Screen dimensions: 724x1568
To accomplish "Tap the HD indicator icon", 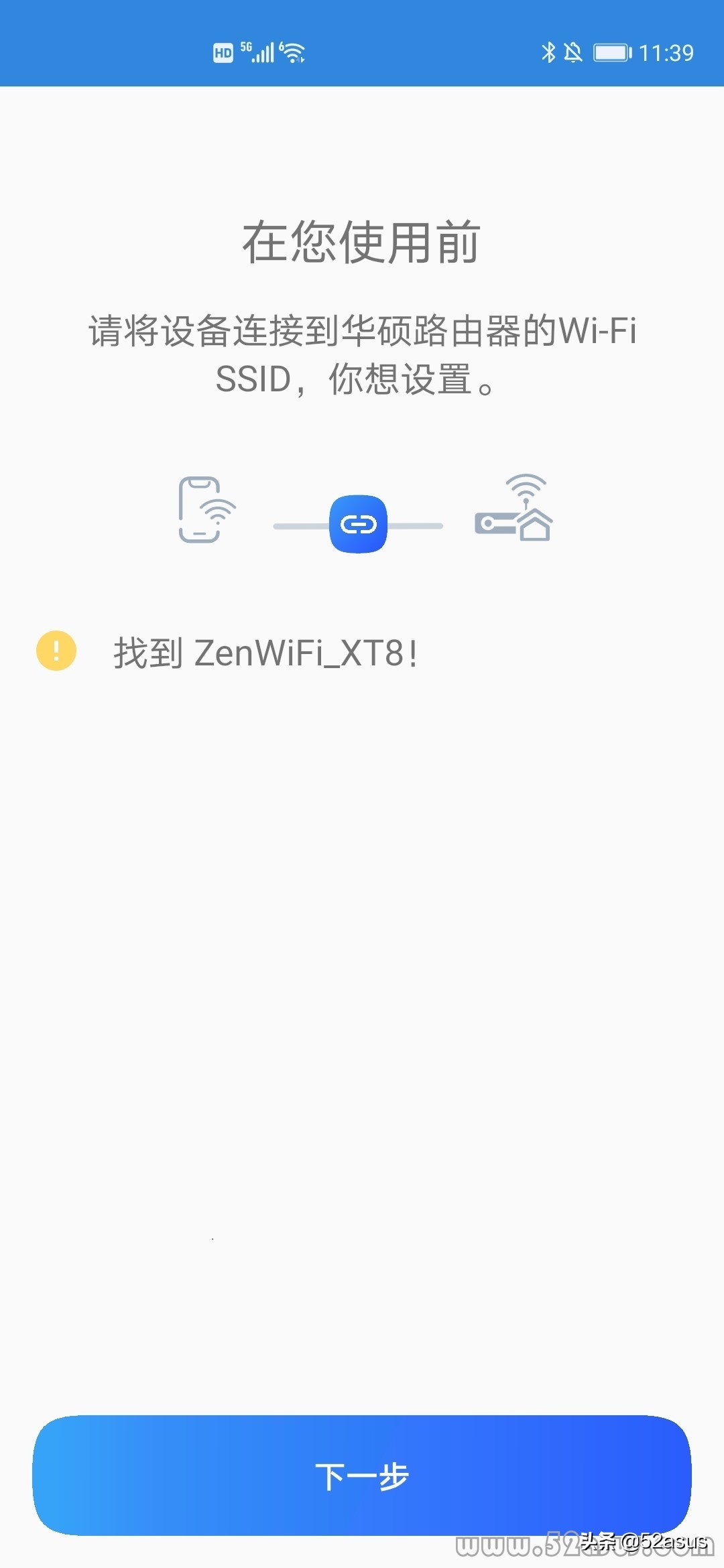I will pos(222,52).
